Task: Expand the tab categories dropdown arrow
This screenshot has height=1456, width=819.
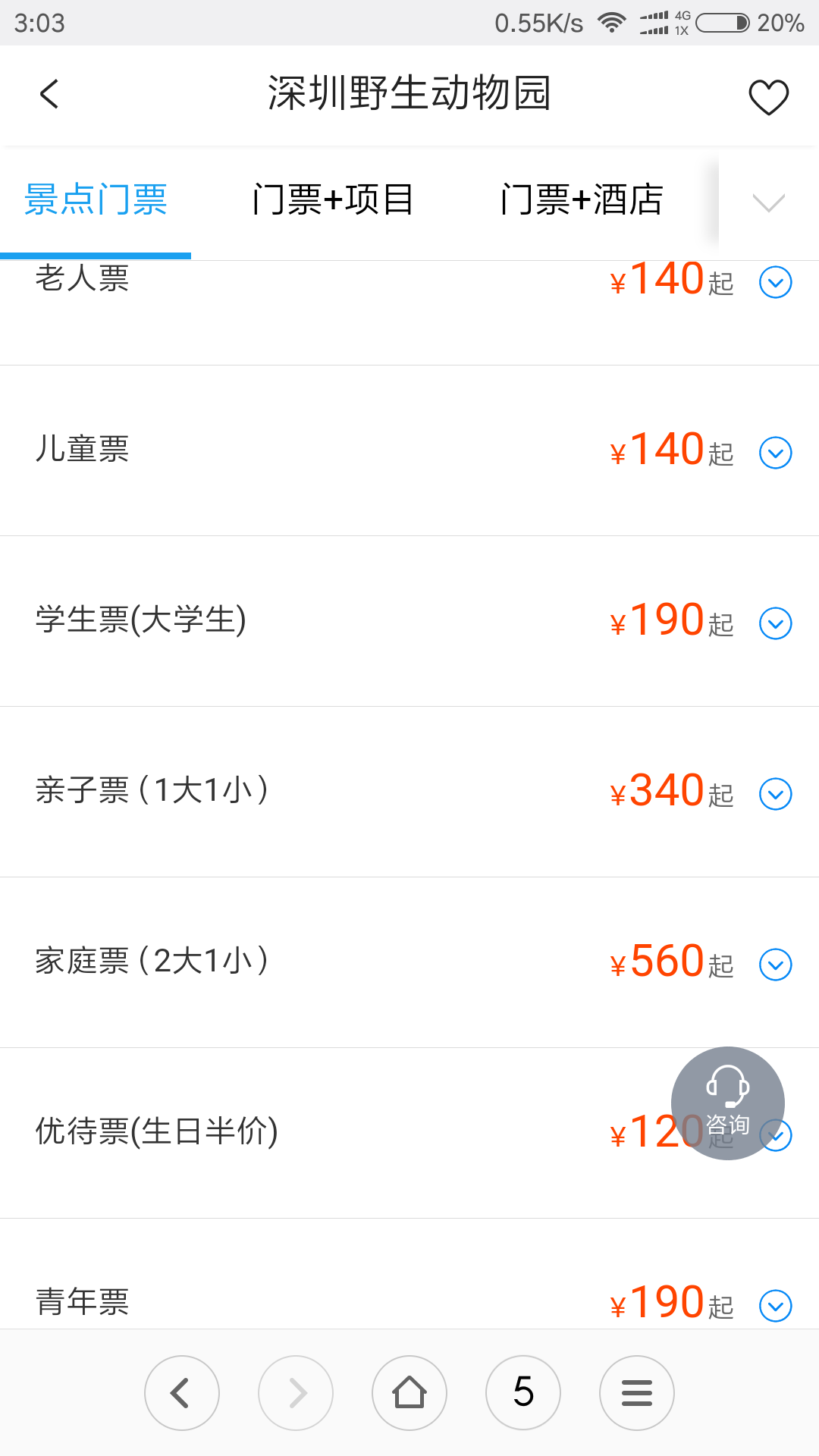Action: [768, 202]
